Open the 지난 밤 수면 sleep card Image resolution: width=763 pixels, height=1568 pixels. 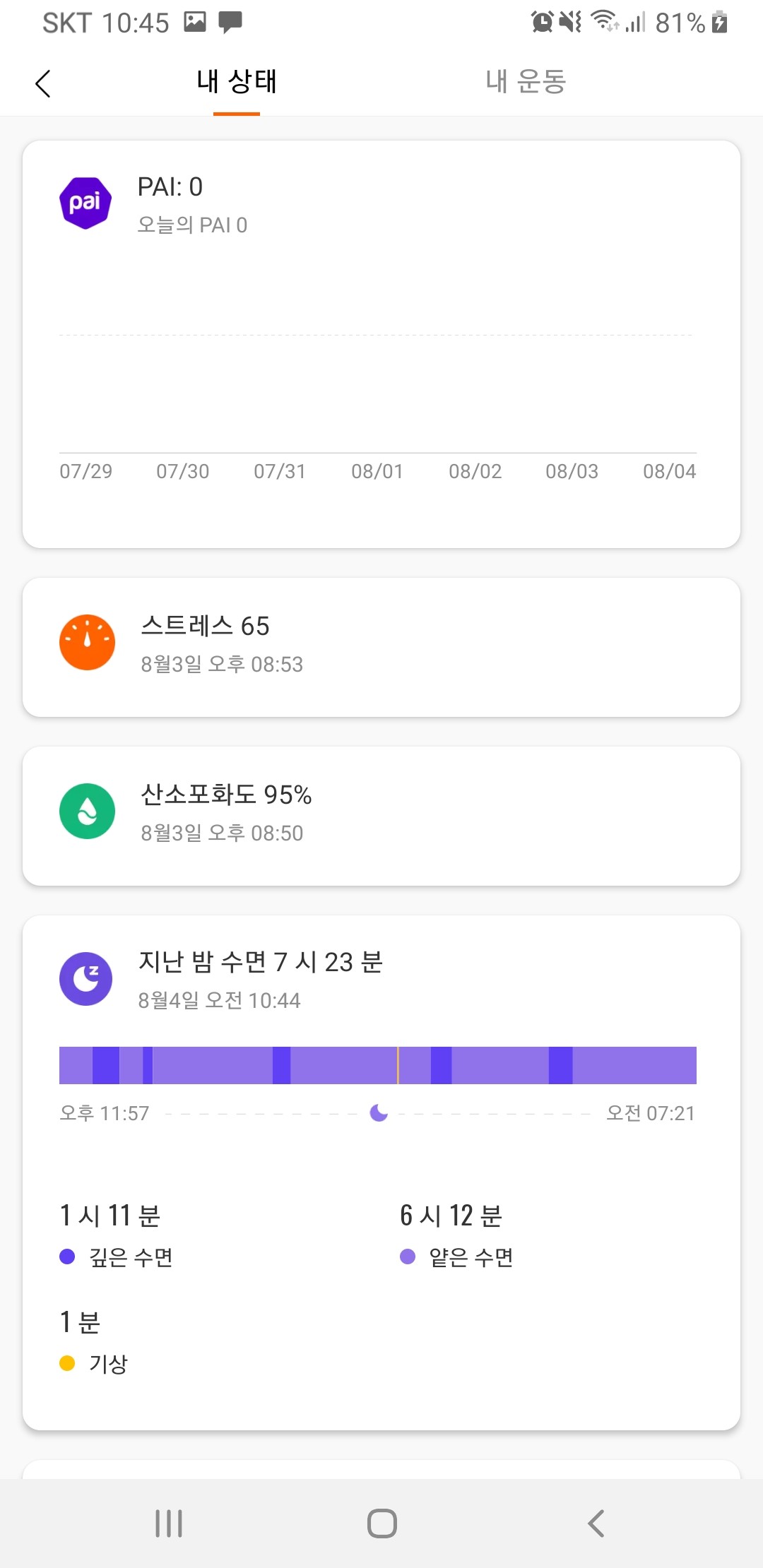click(x=381, y=1172)
